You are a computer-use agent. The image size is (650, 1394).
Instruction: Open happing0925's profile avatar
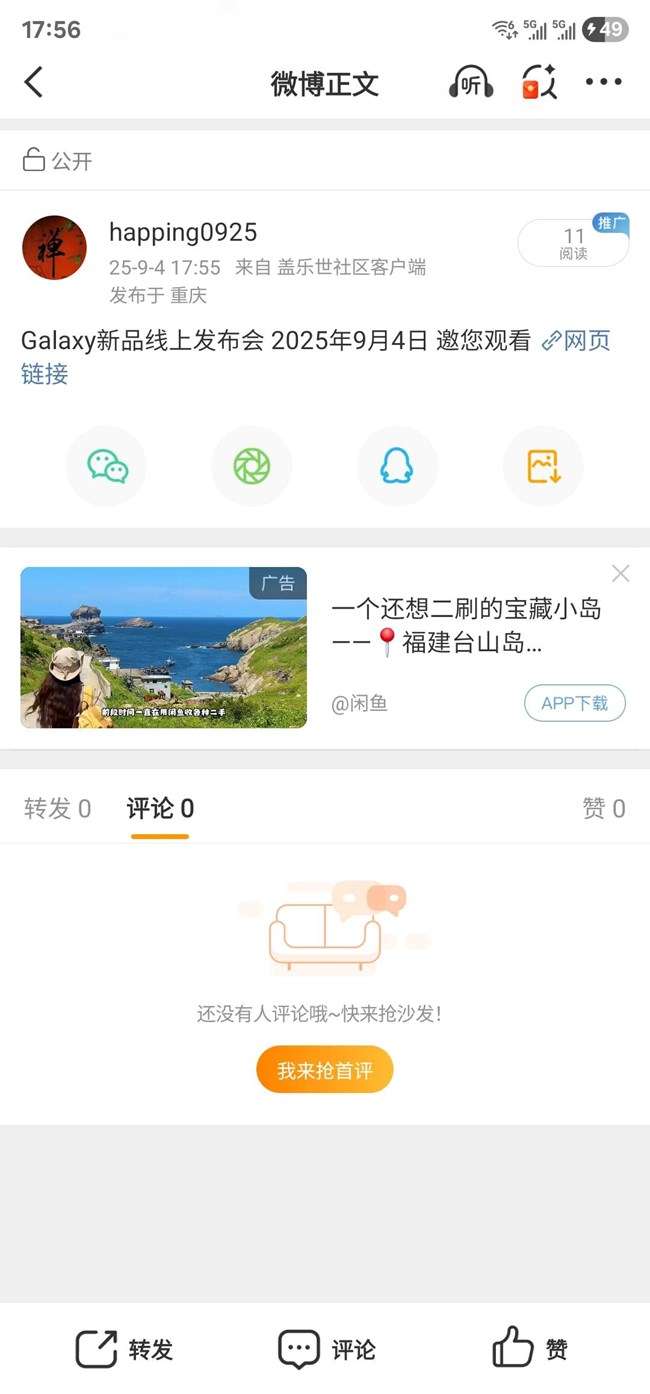tap(54, 247)
